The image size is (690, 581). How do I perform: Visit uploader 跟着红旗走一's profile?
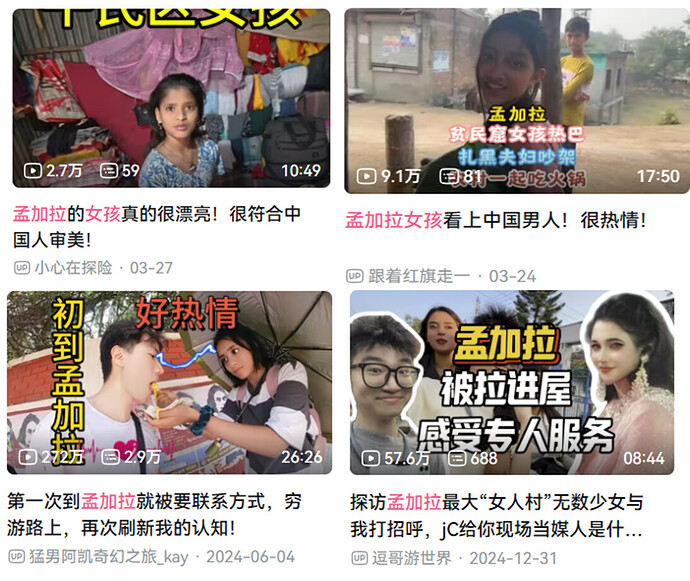[418, 276]
